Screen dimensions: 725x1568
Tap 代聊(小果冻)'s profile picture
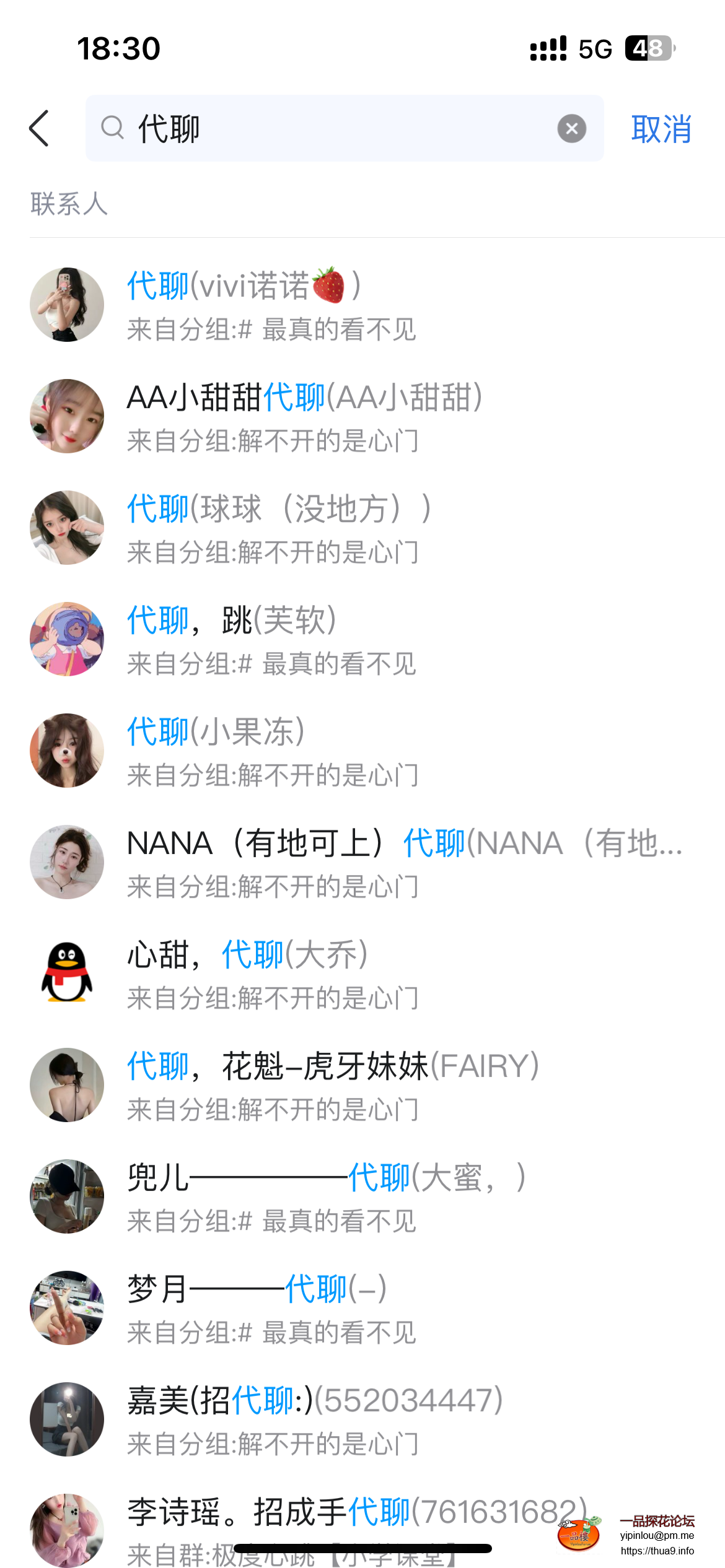(66, 749)
